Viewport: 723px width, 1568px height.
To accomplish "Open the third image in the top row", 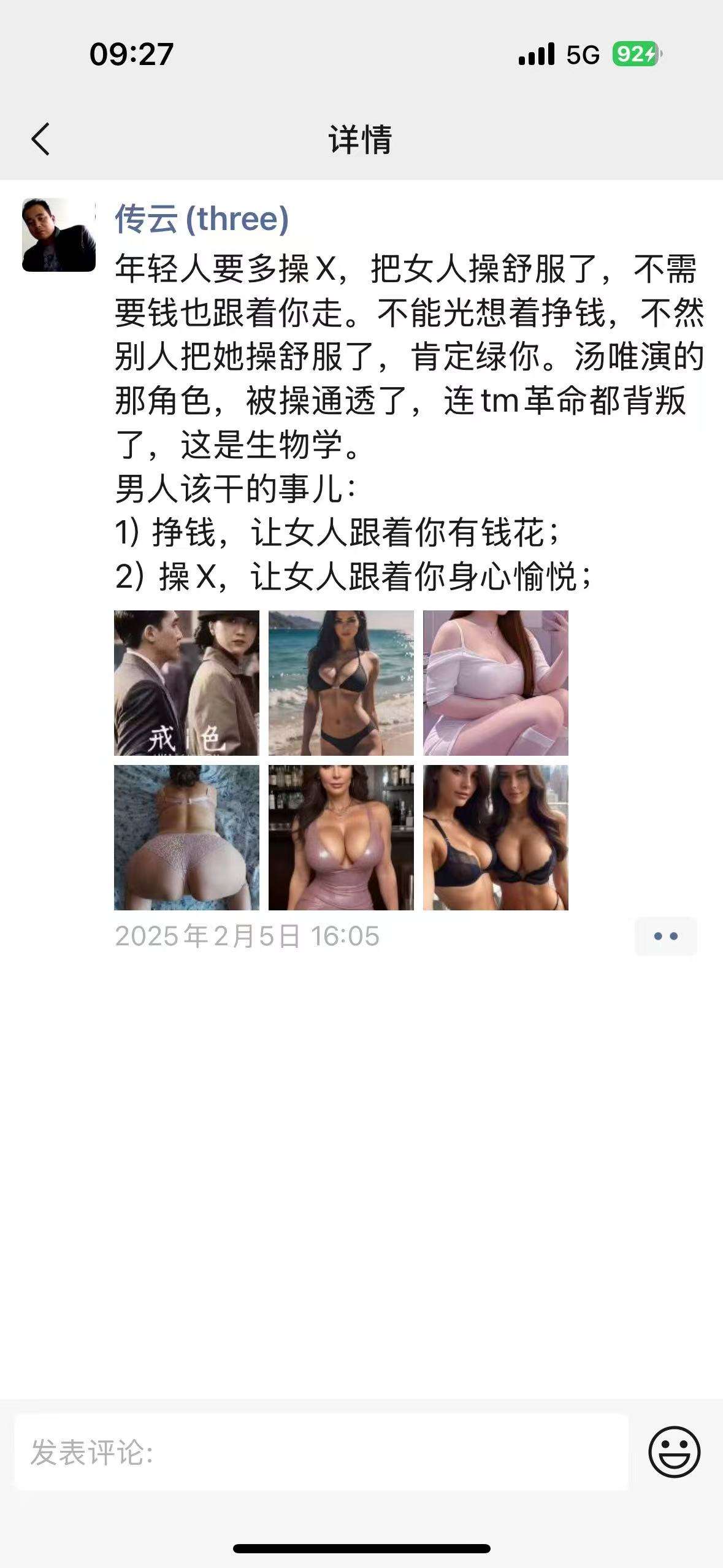I will [495, 683].
